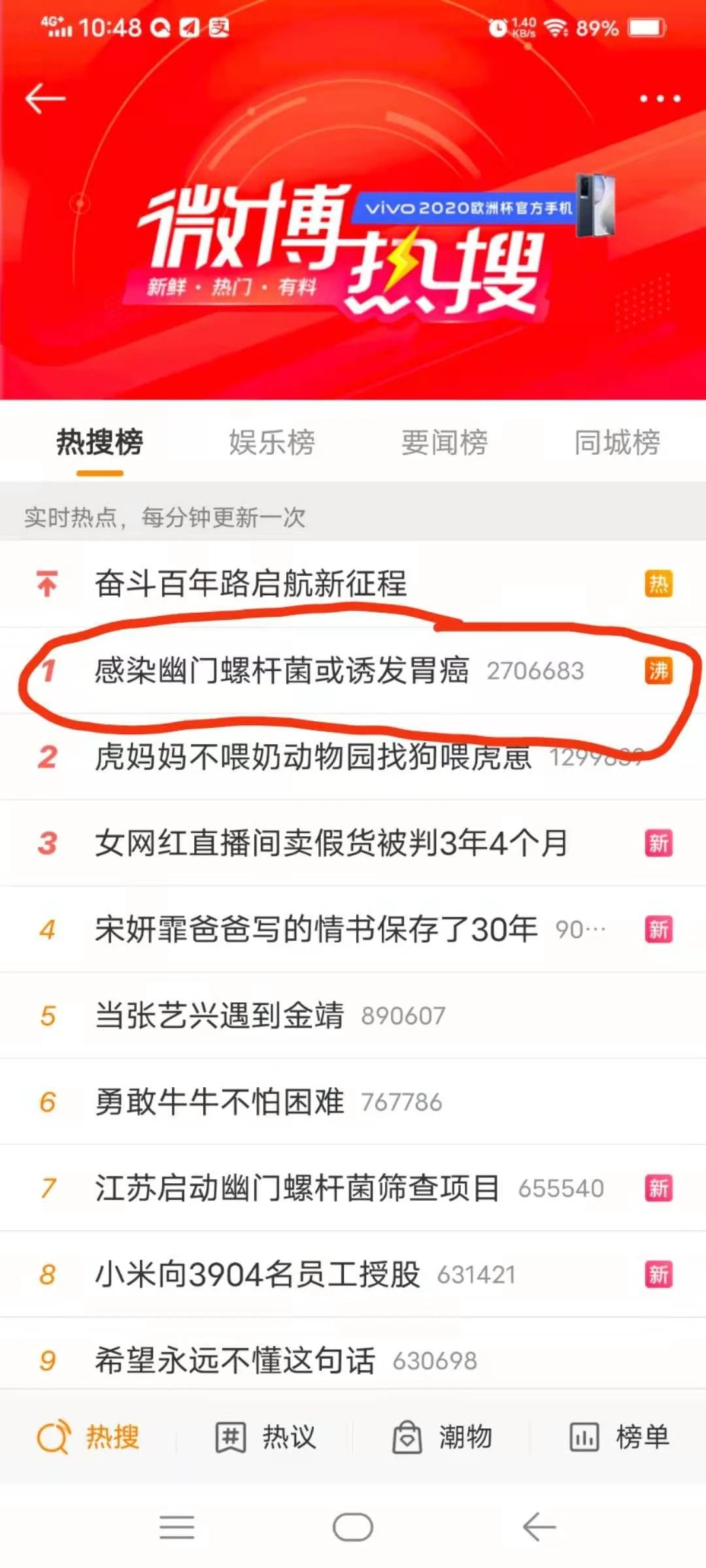706x1568 pixels.
Task: Open trend 小米向3904名员工授股
Action: (258, 1274)
